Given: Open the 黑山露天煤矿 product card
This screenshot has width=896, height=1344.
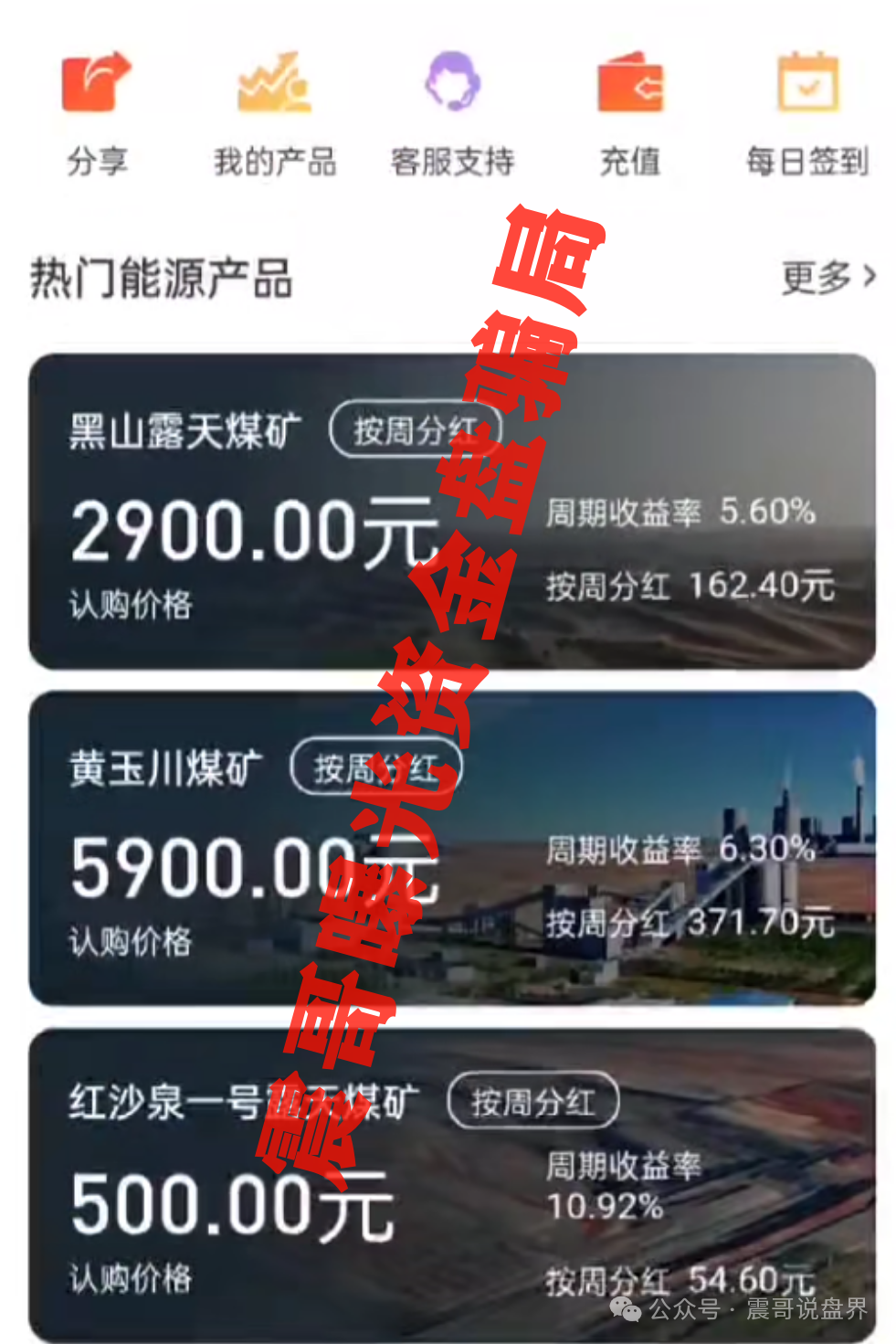Looking at the screenshot, I should (451, 512).
